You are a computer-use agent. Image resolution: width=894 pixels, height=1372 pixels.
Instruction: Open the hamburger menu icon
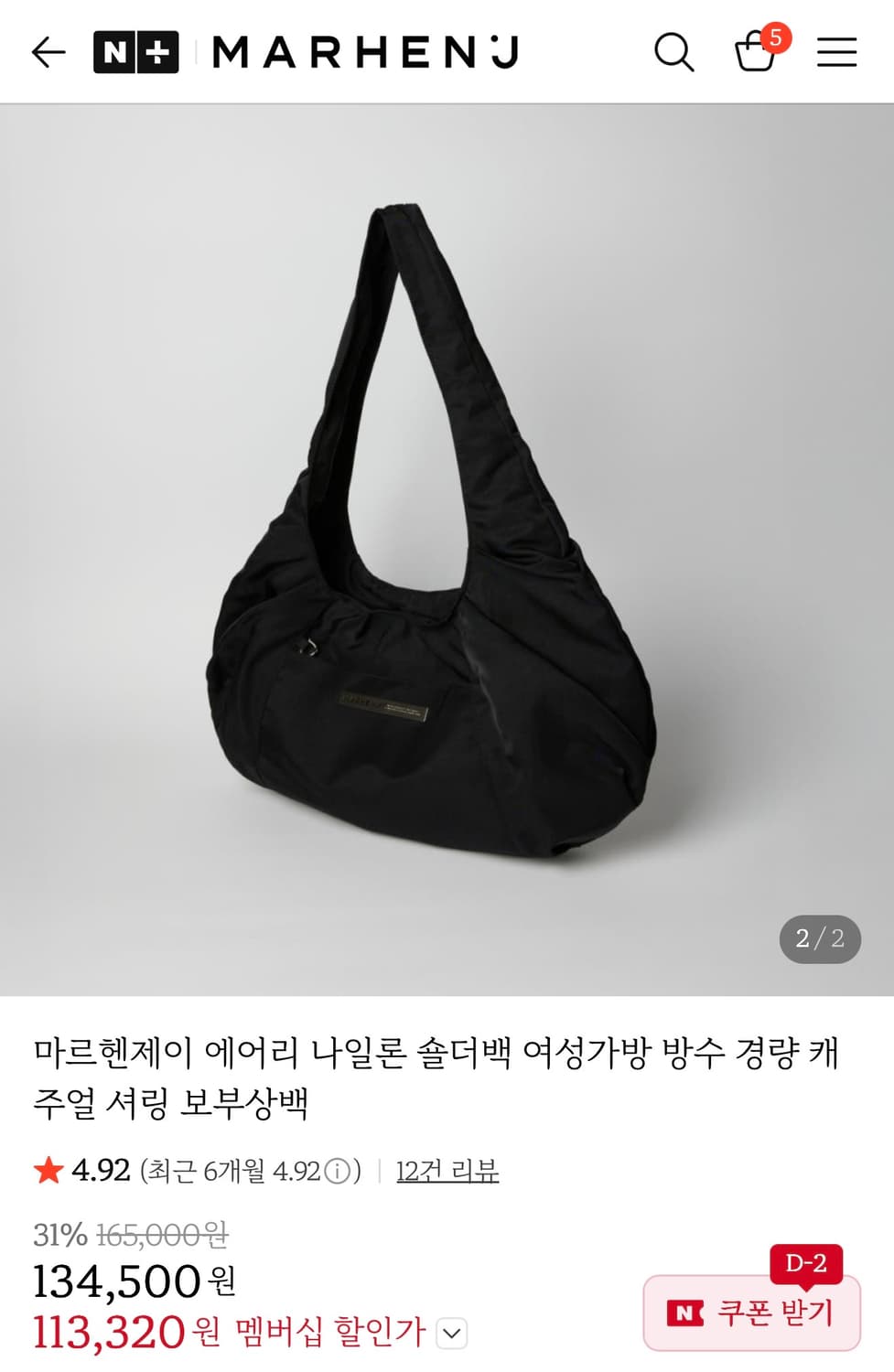[835, 53]
